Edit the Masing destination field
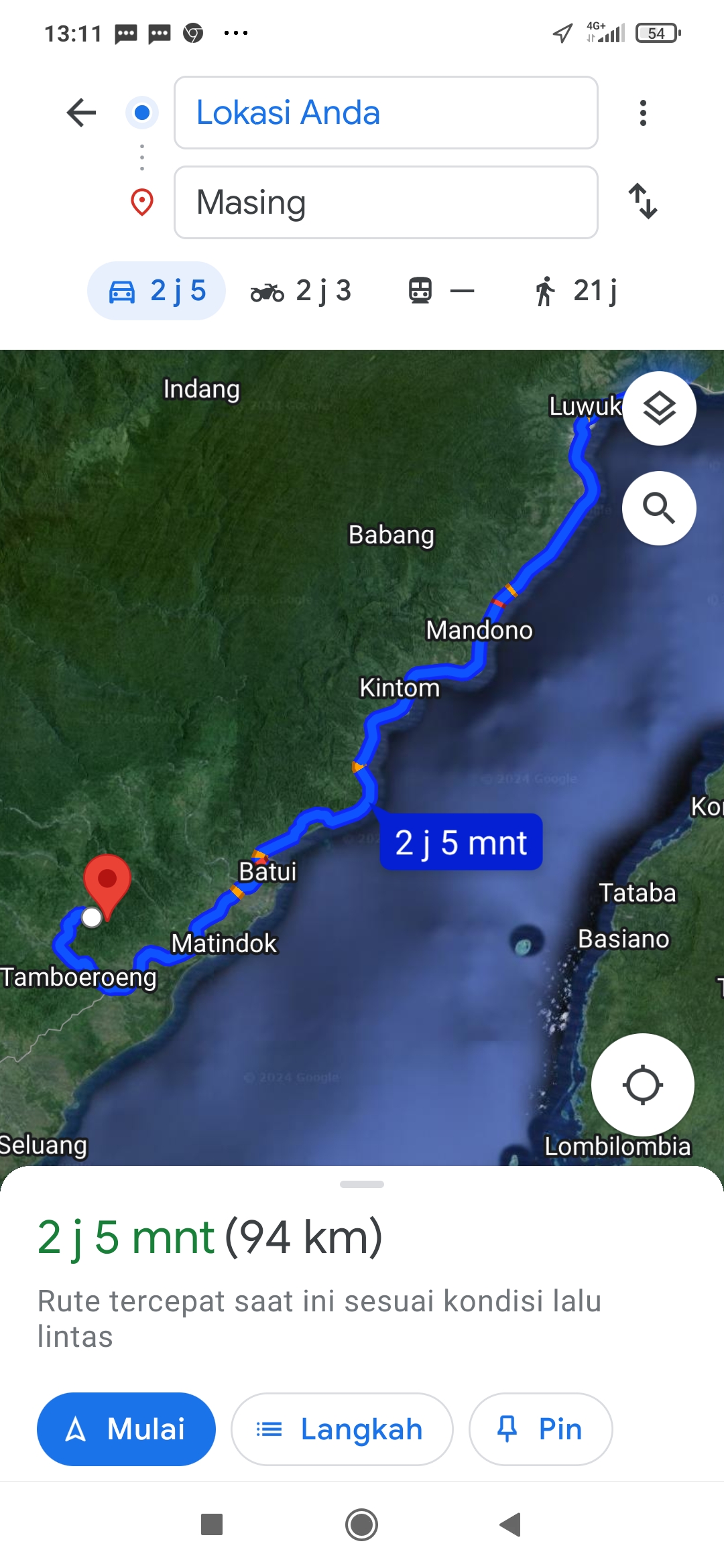 coord(386,202)
